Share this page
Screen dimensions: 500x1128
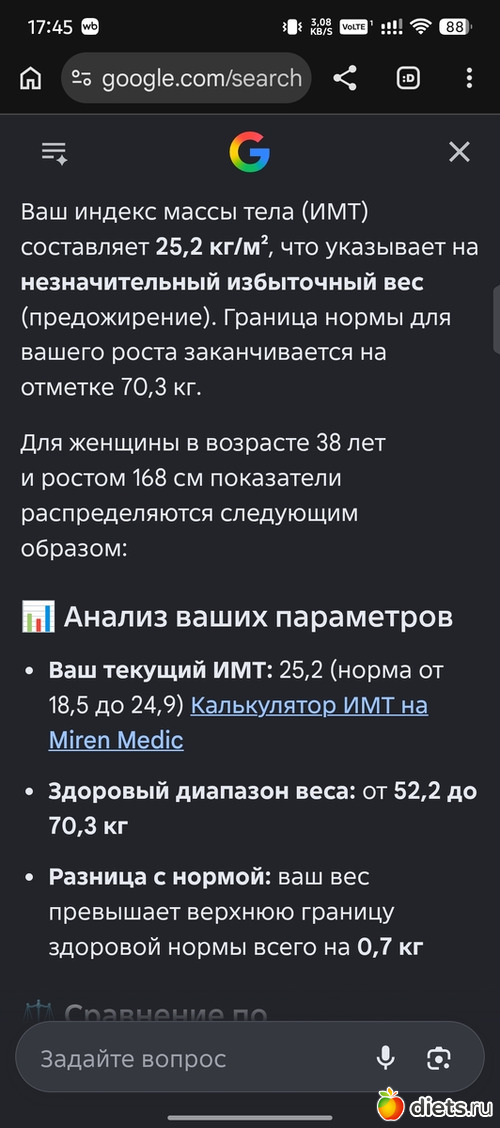tap(345, 78)
